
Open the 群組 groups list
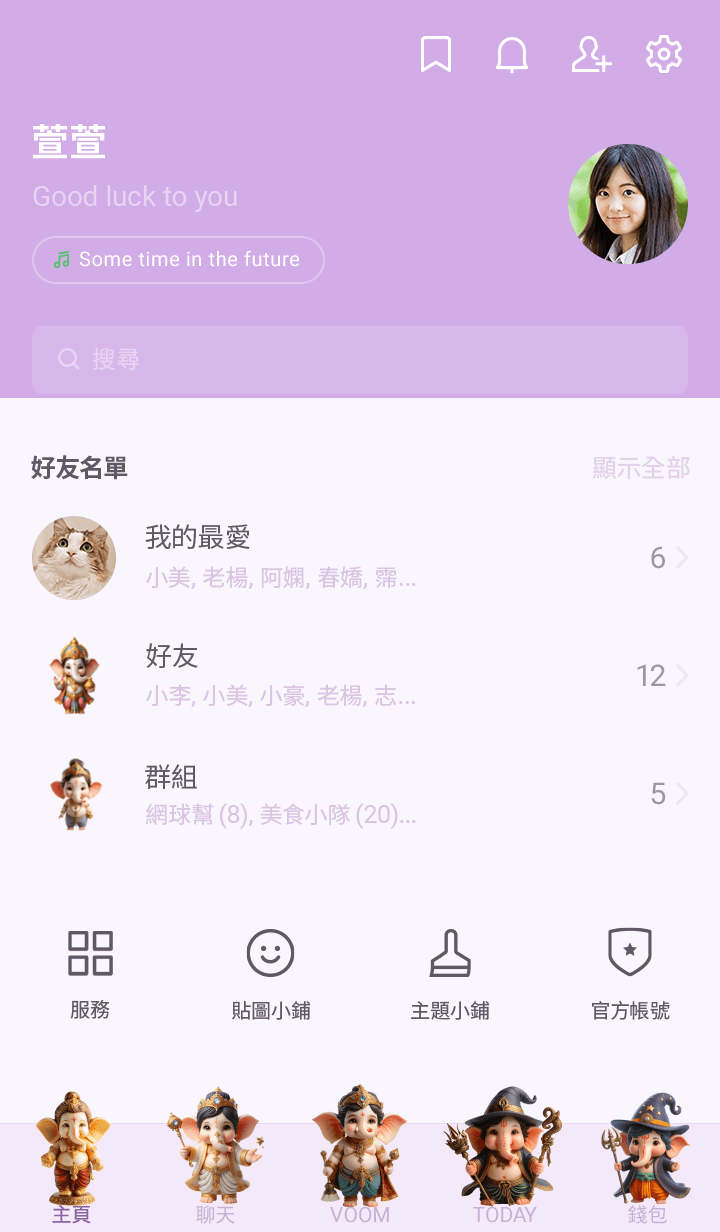(x=360, y=794)
